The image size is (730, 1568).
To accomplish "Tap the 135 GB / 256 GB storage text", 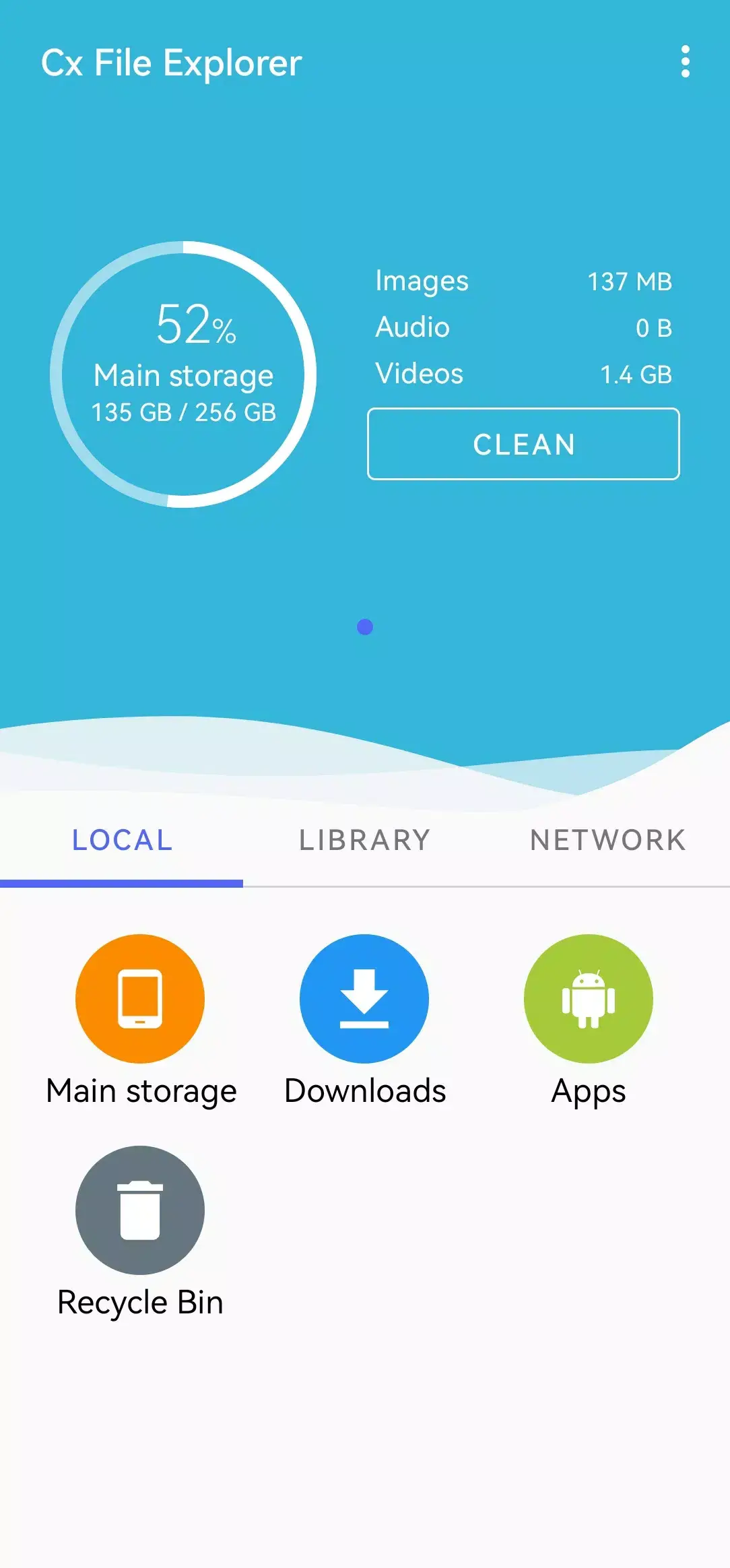I will coord(182,412).
